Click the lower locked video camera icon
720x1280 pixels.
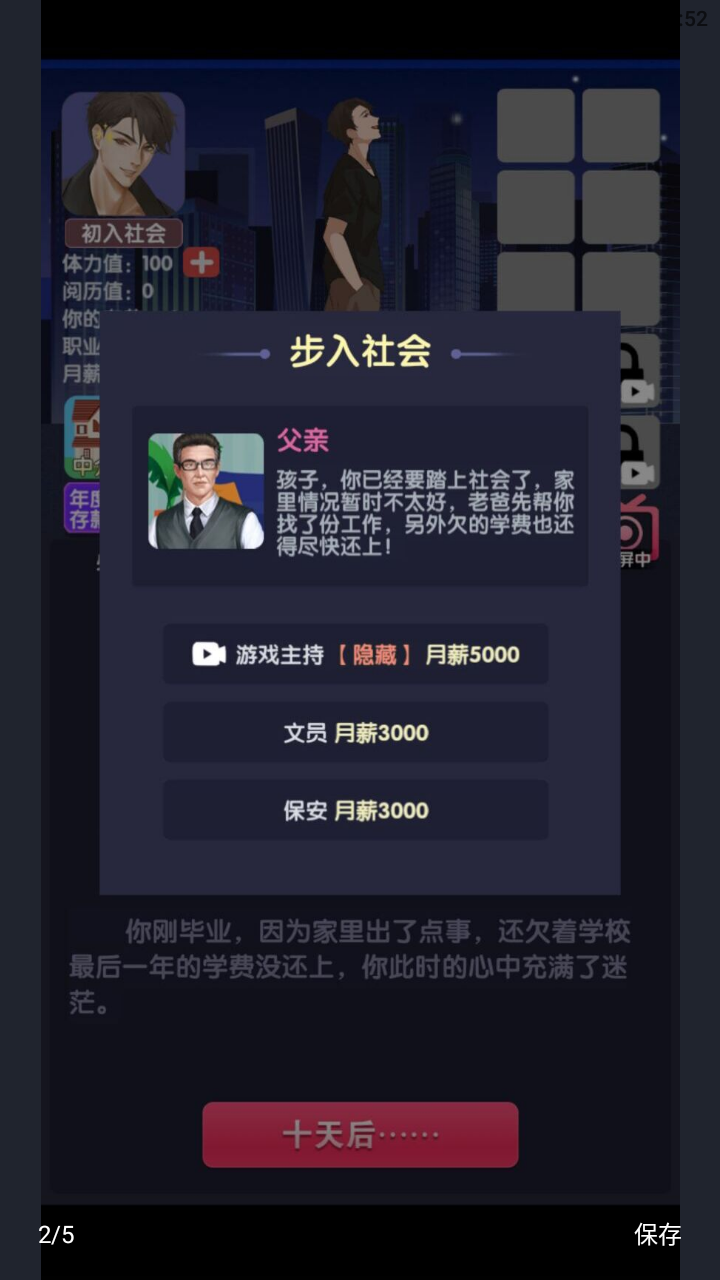point(638,450)
